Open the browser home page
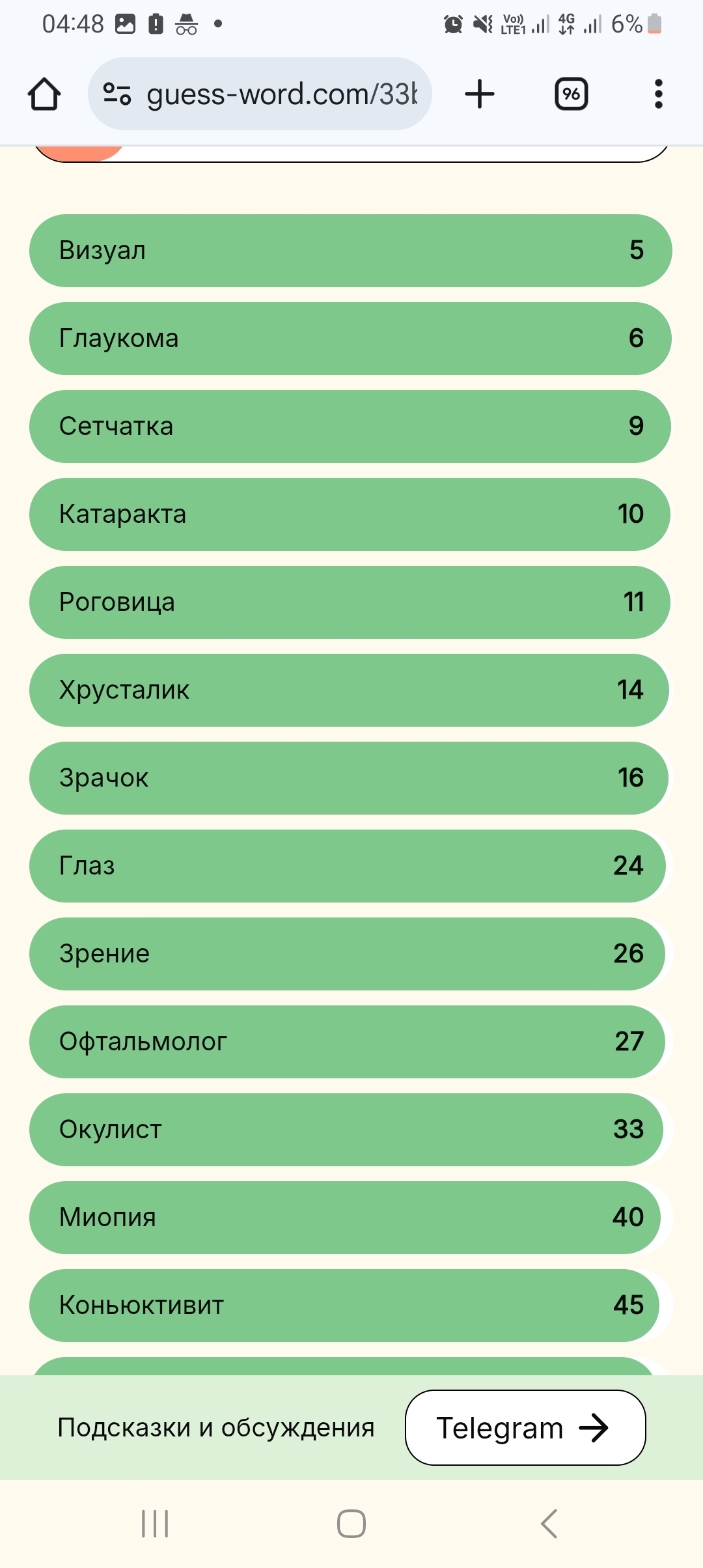Viewport: 703px width, 1568px height. point(44,94)
